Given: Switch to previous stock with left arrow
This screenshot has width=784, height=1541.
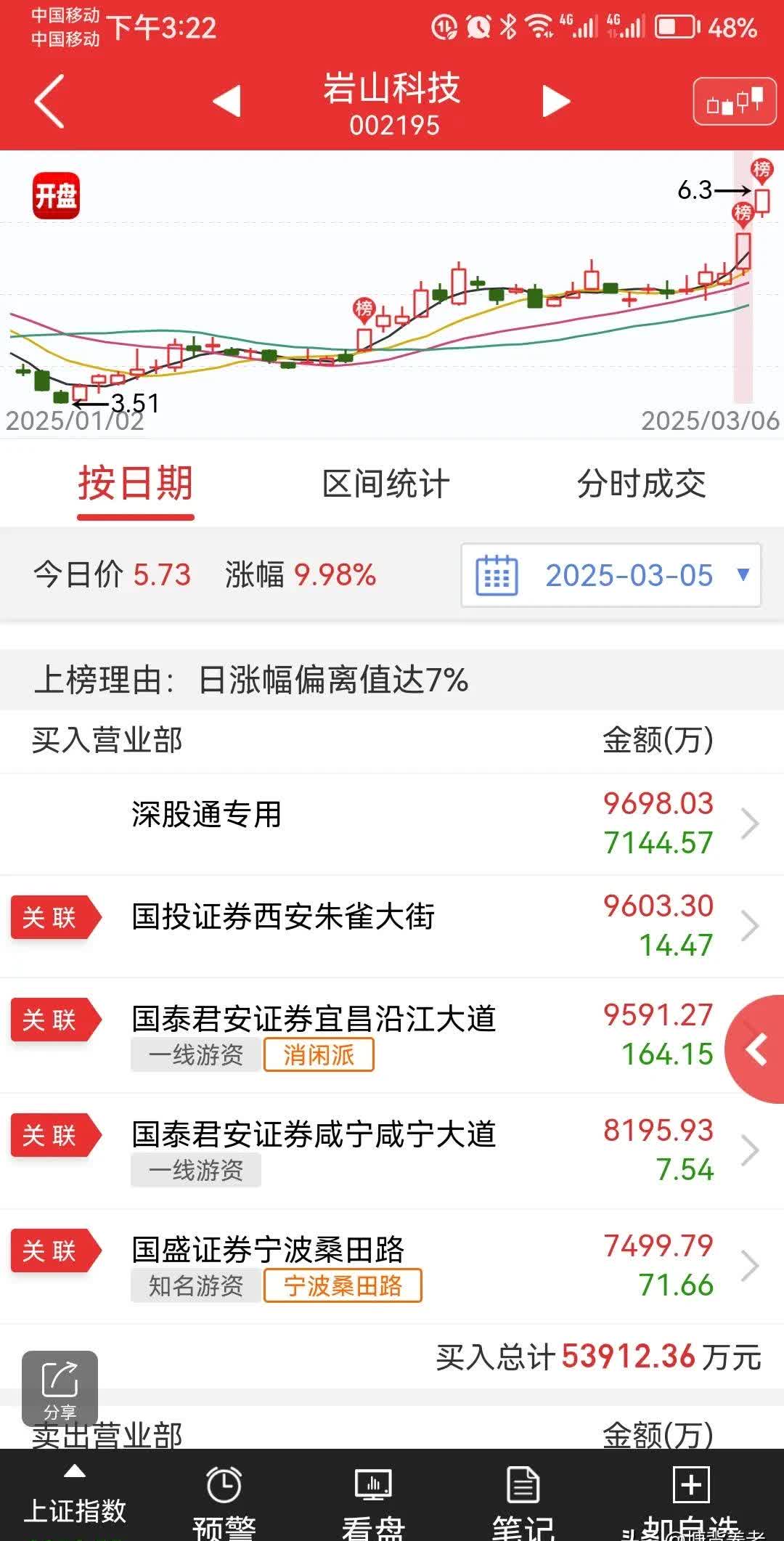Looking at the screenshot, I should click(x=227, y=102).
